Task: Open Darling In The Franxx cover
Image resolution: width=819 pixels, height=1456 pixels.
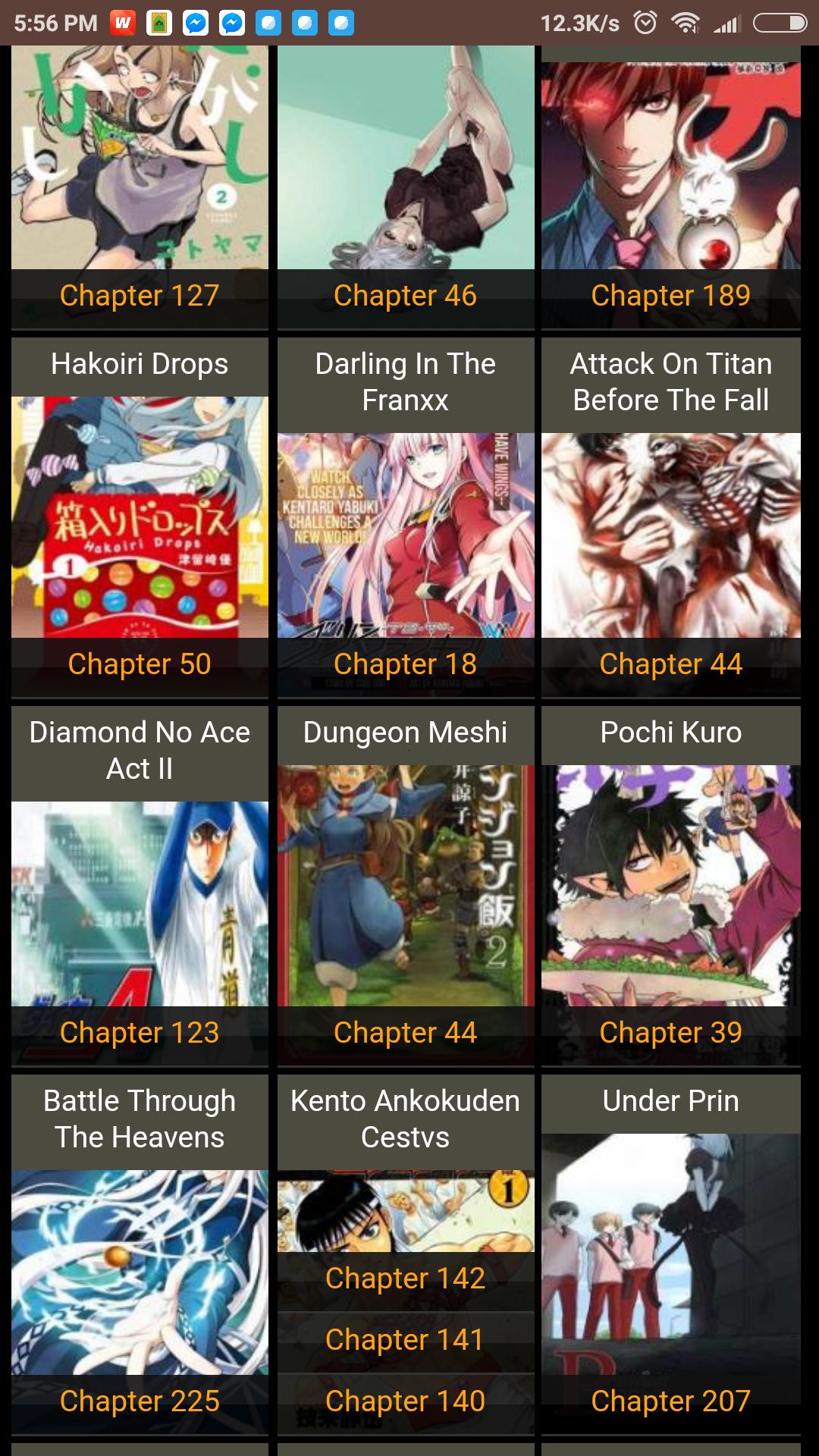Action: click(x=405, y=535)
